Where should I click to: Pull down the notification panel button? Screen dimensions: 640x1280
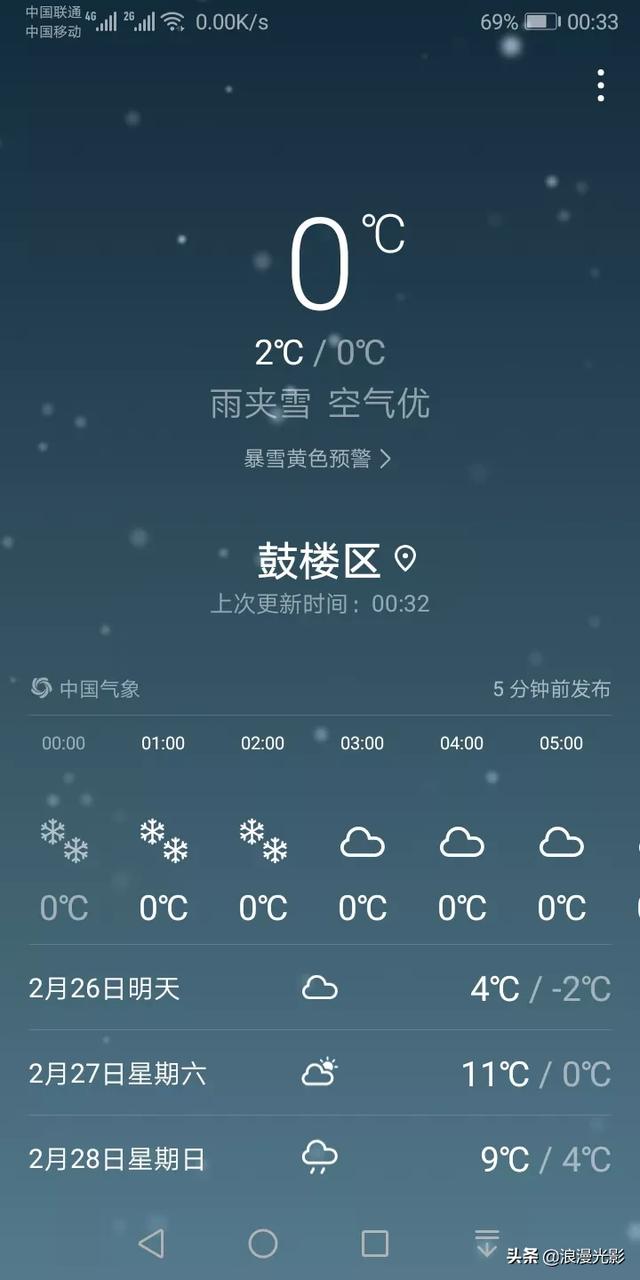coord(487,1243)
